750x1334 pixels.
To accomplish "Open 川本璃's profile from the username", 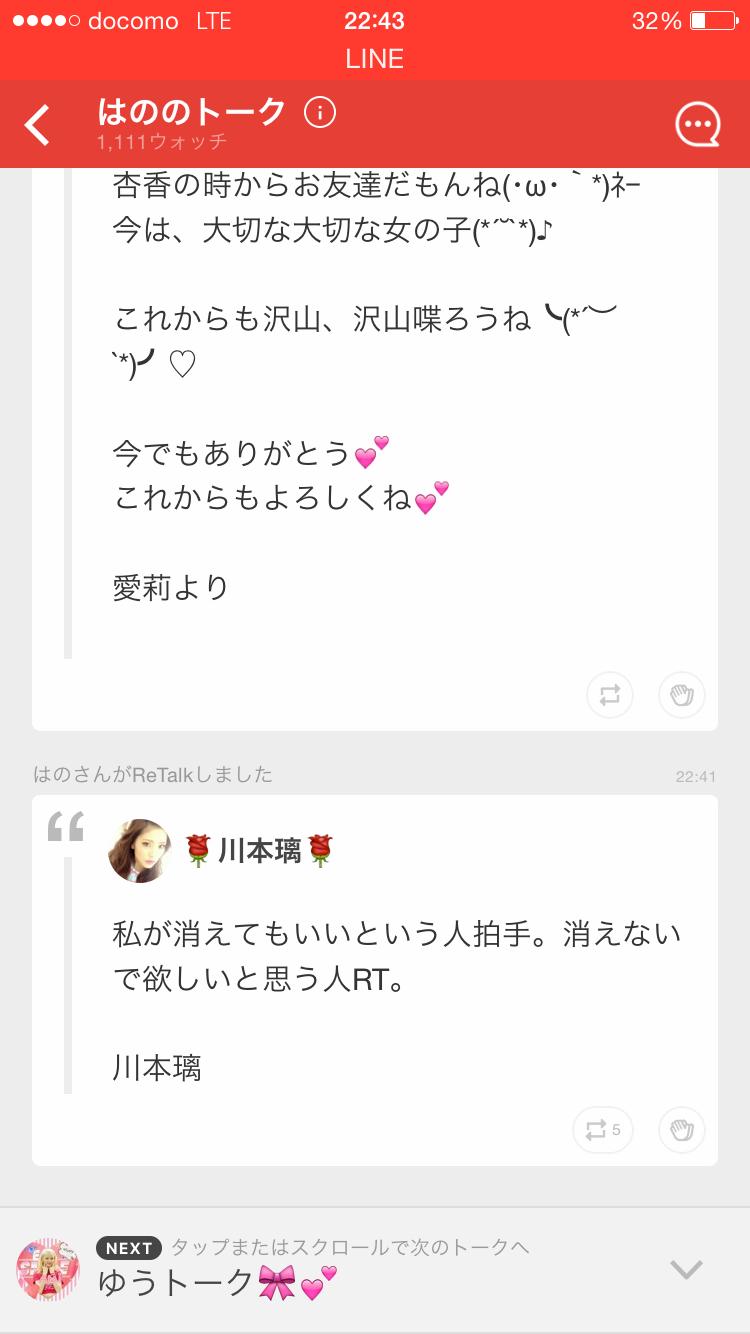I will pyautogui.click(x=262, y=850).
